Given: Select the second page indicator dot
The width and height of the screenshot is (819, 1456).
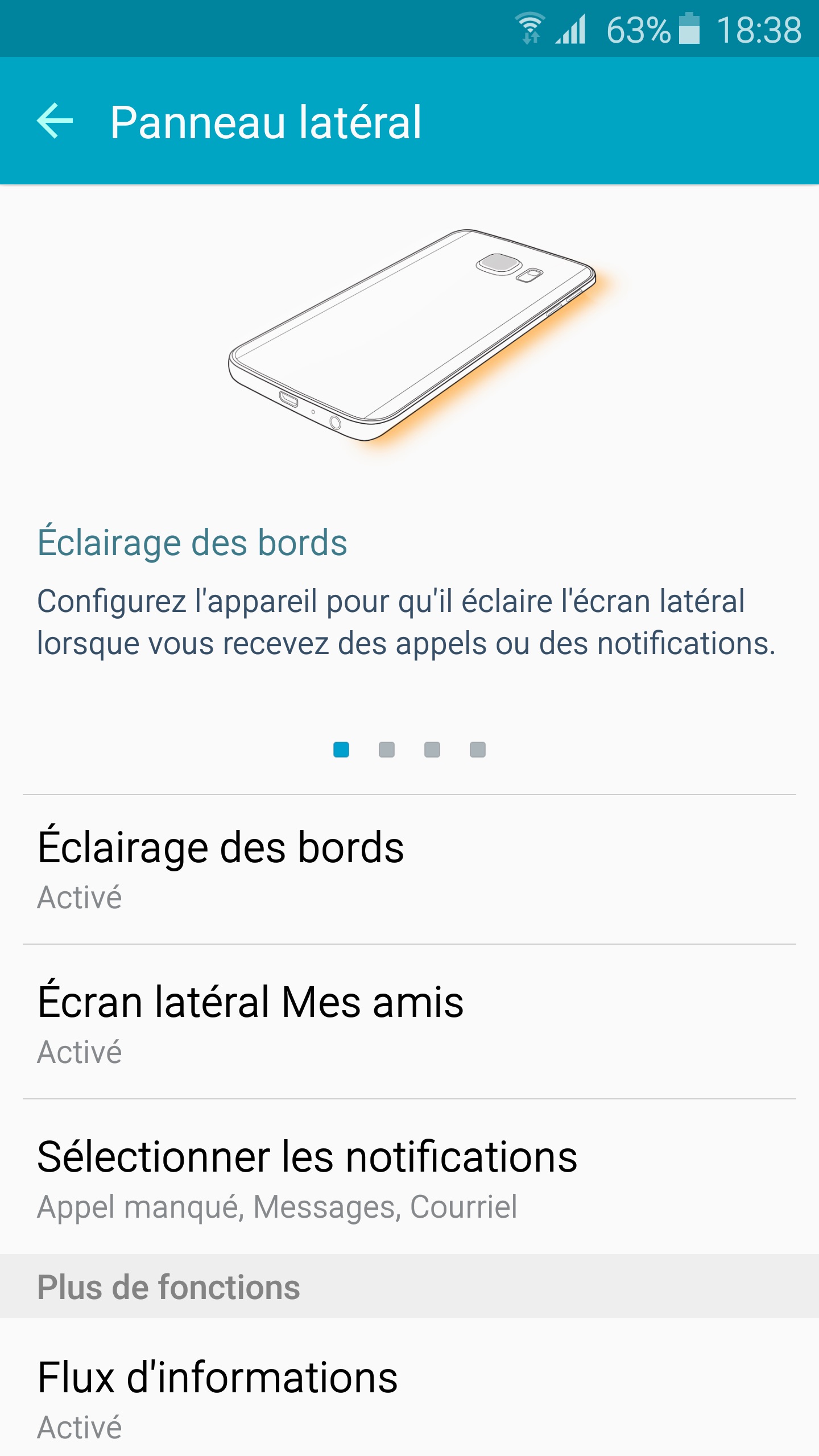Looking at the screenshot, I should coord(387,750).
